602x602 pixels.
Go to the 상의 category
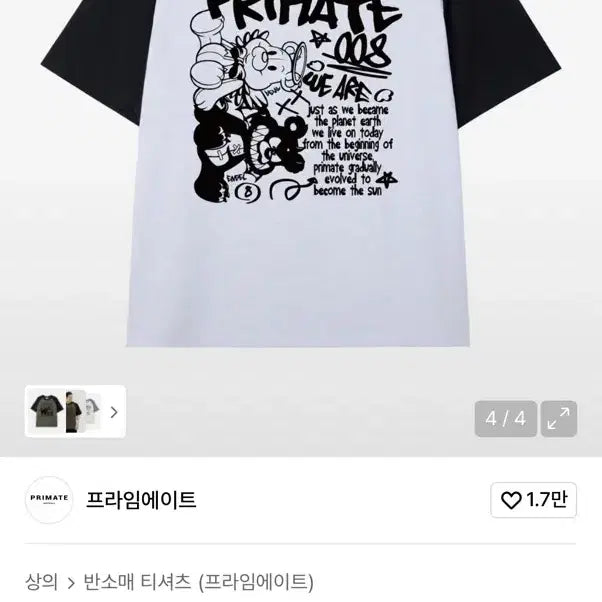(41, 581)
